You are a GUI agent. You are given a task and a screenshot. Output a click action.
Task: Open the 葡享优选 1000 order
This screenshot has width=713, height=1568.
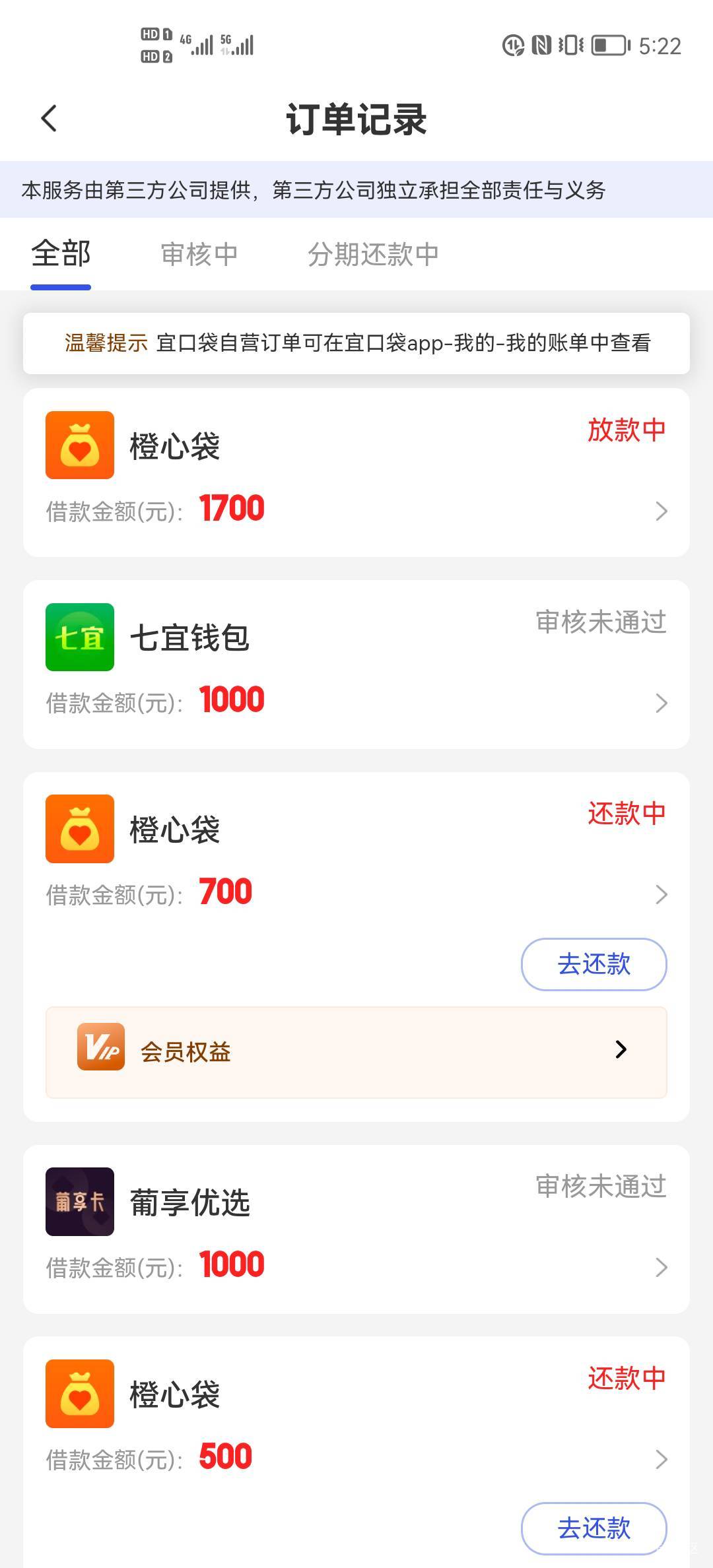(x=356, y=1229)
